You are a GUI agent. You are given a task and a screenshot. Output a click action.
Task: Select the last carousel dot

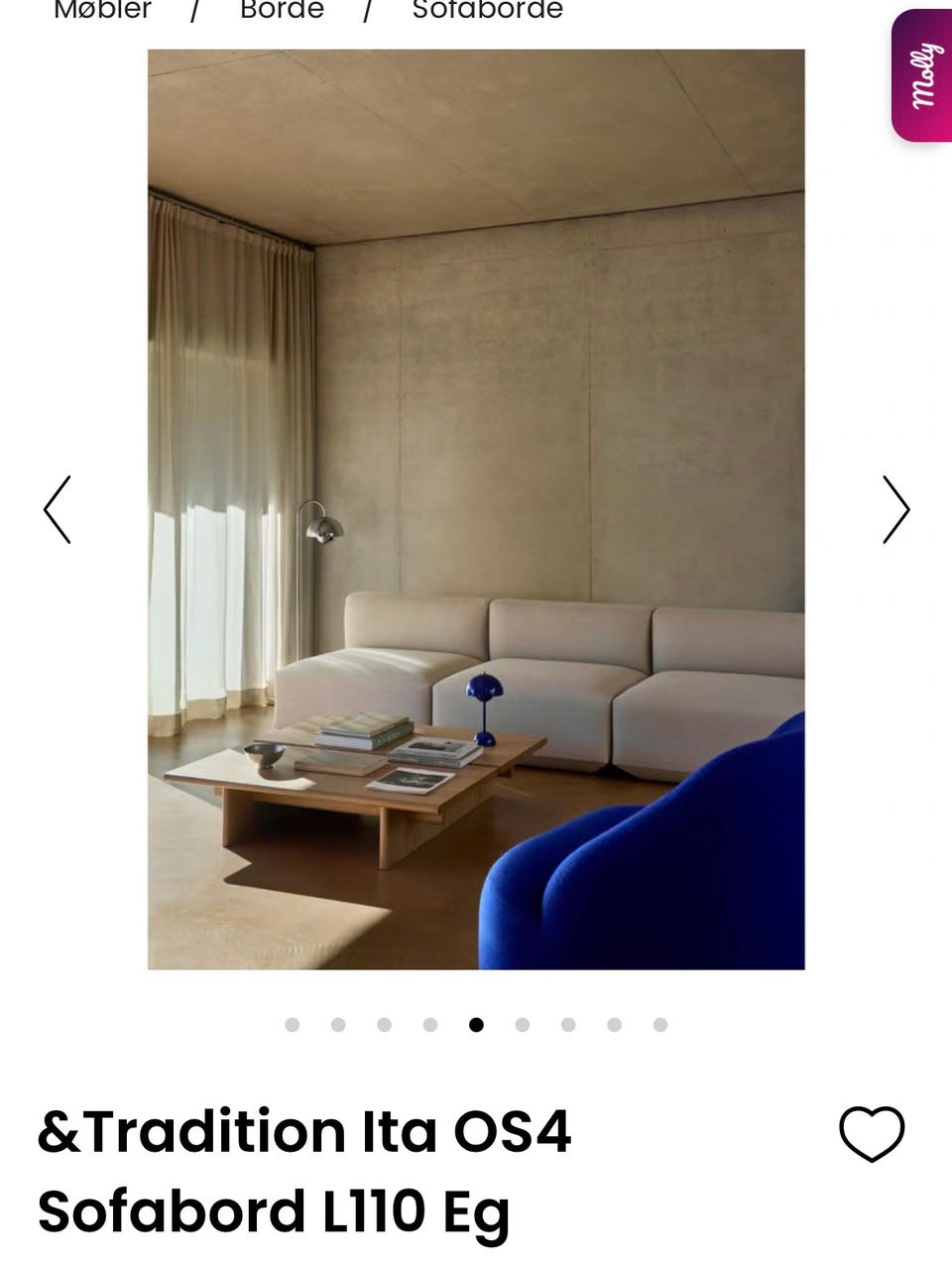659,1024
